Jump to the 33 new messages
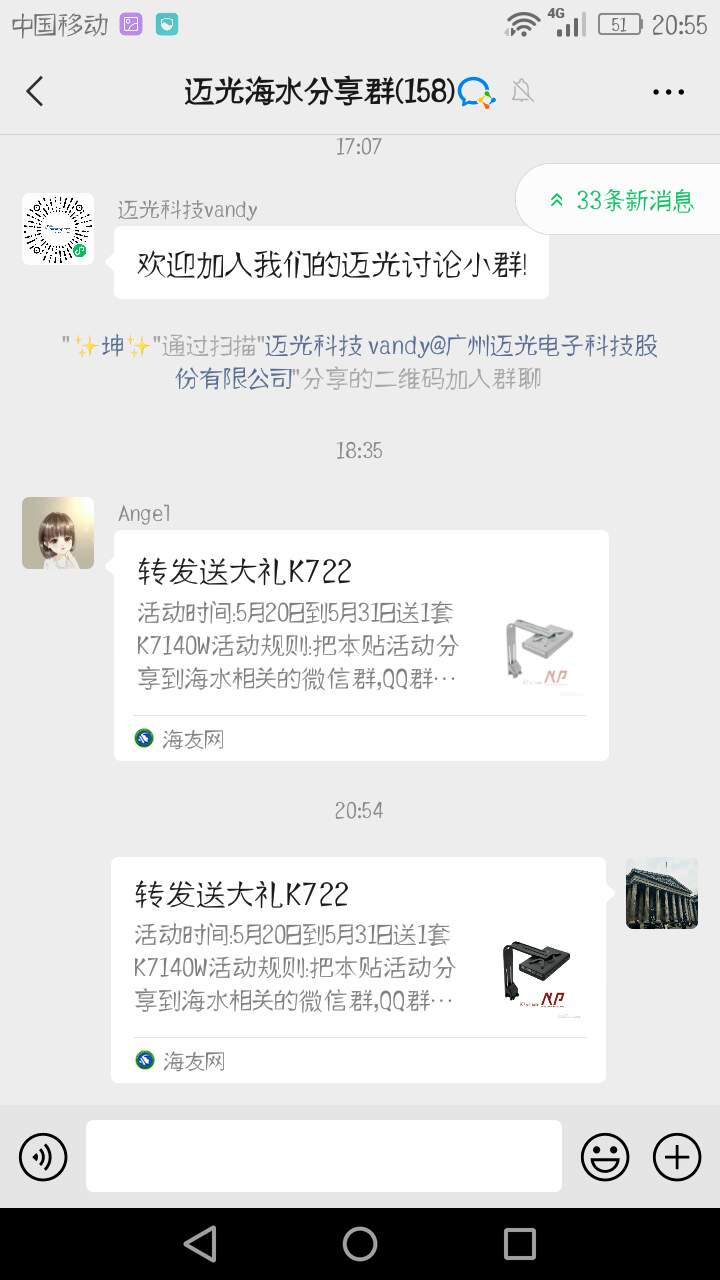Viewport: 720px width, 1280px height. coord(620,200)
